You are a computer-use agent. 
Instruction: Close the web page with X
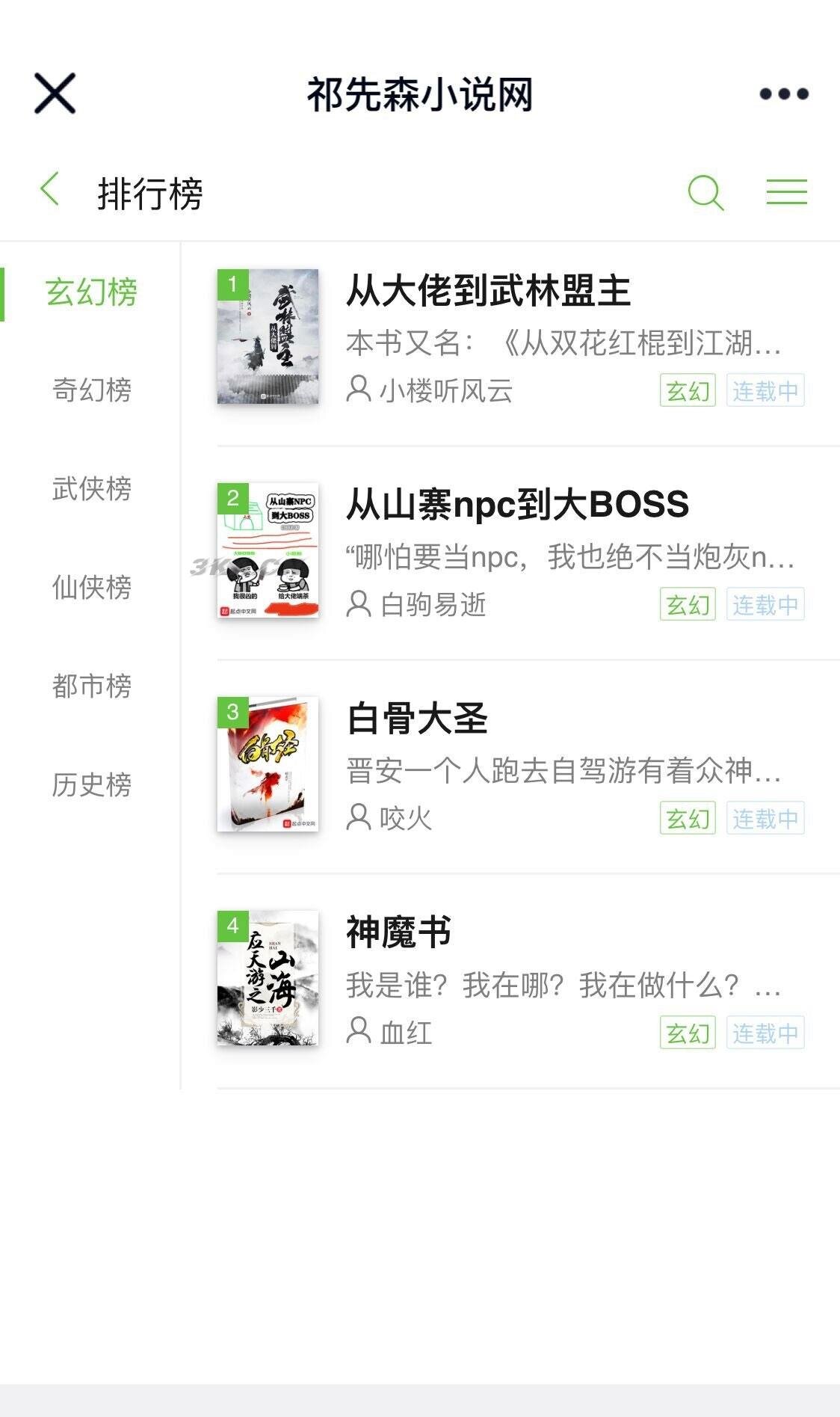(x=55, y=93)
